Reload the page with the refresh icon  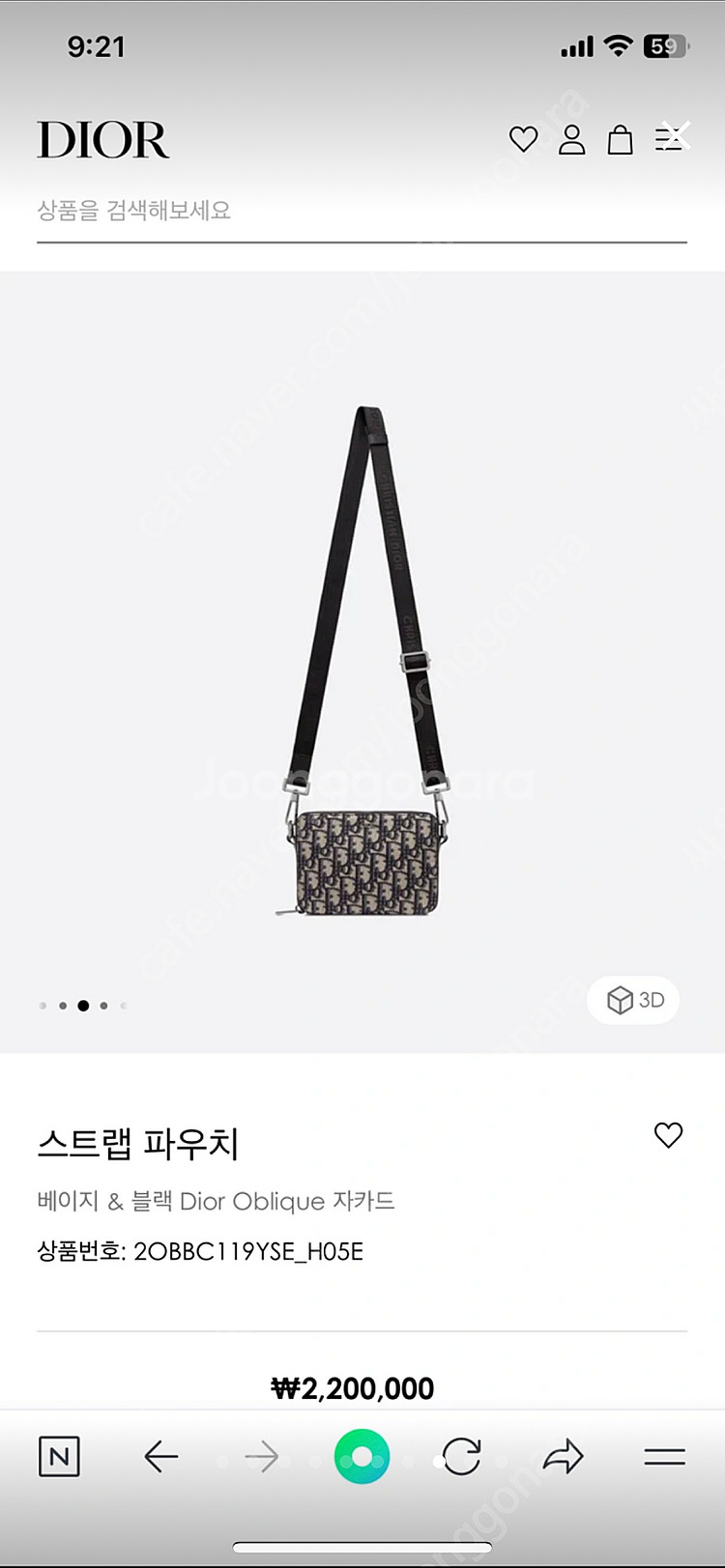click(463, 1456)
